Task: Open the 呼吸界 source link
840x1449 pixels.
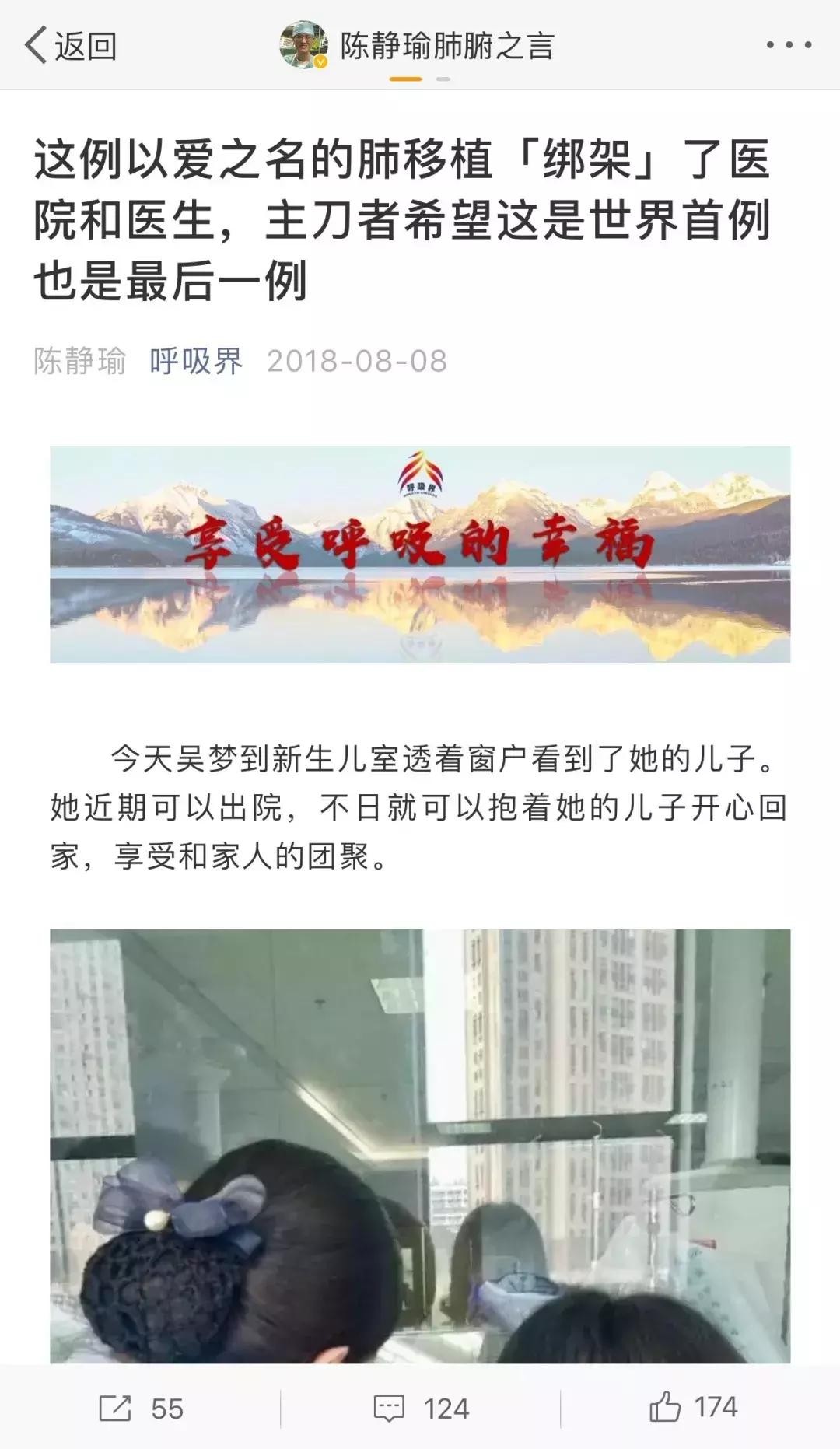Action: tap(196, 361)
